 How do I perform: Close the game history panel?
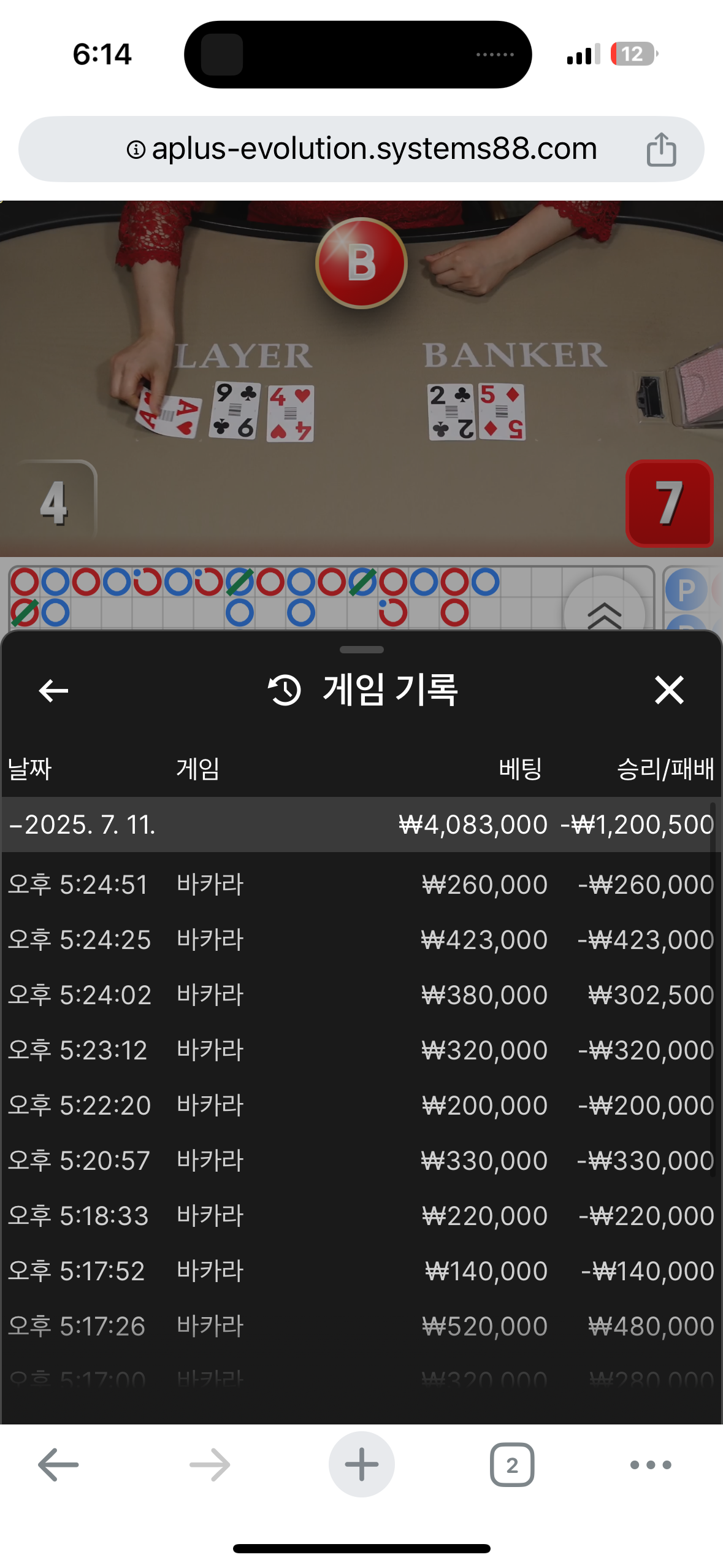[x=668, y=690]
